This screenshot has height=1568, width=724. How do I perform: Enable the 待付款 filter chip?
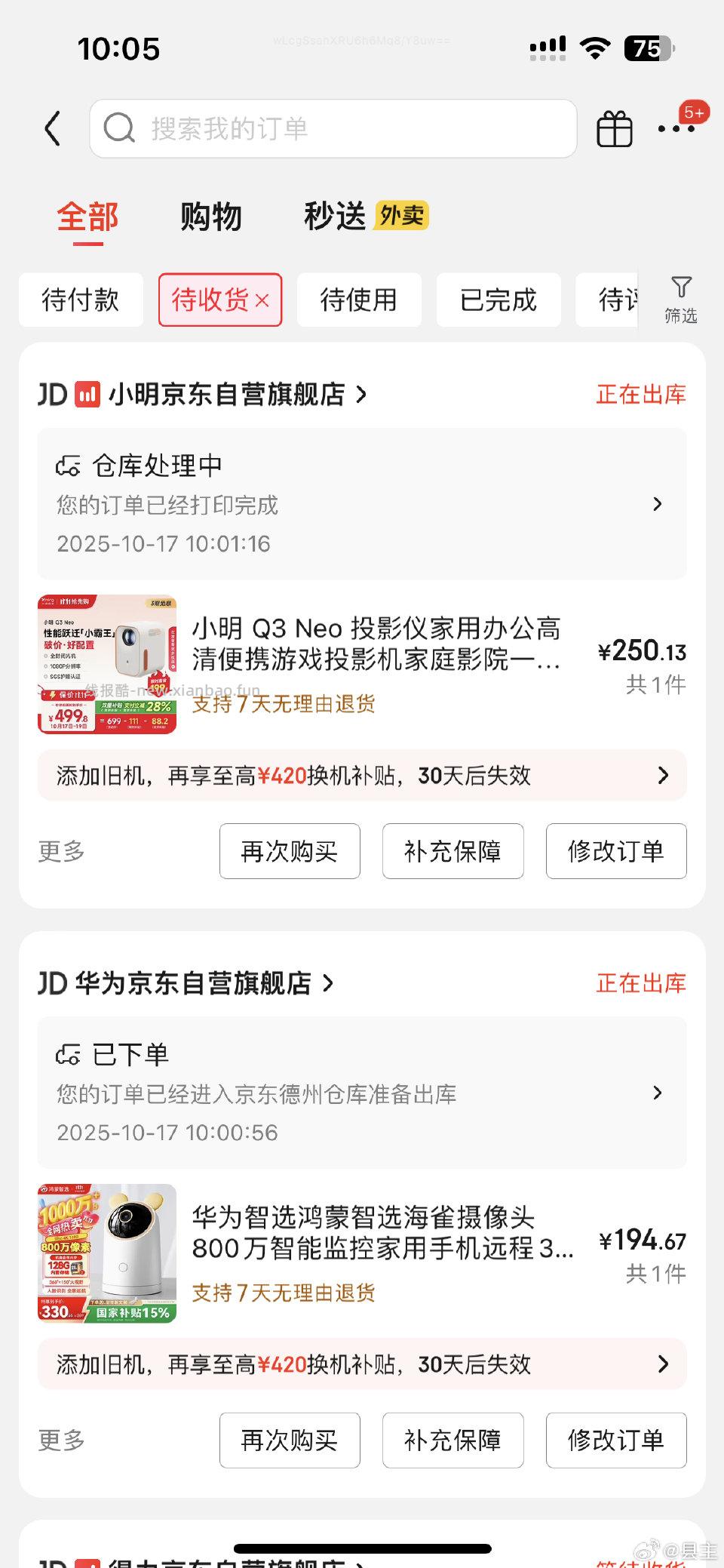tap(81, 300)
